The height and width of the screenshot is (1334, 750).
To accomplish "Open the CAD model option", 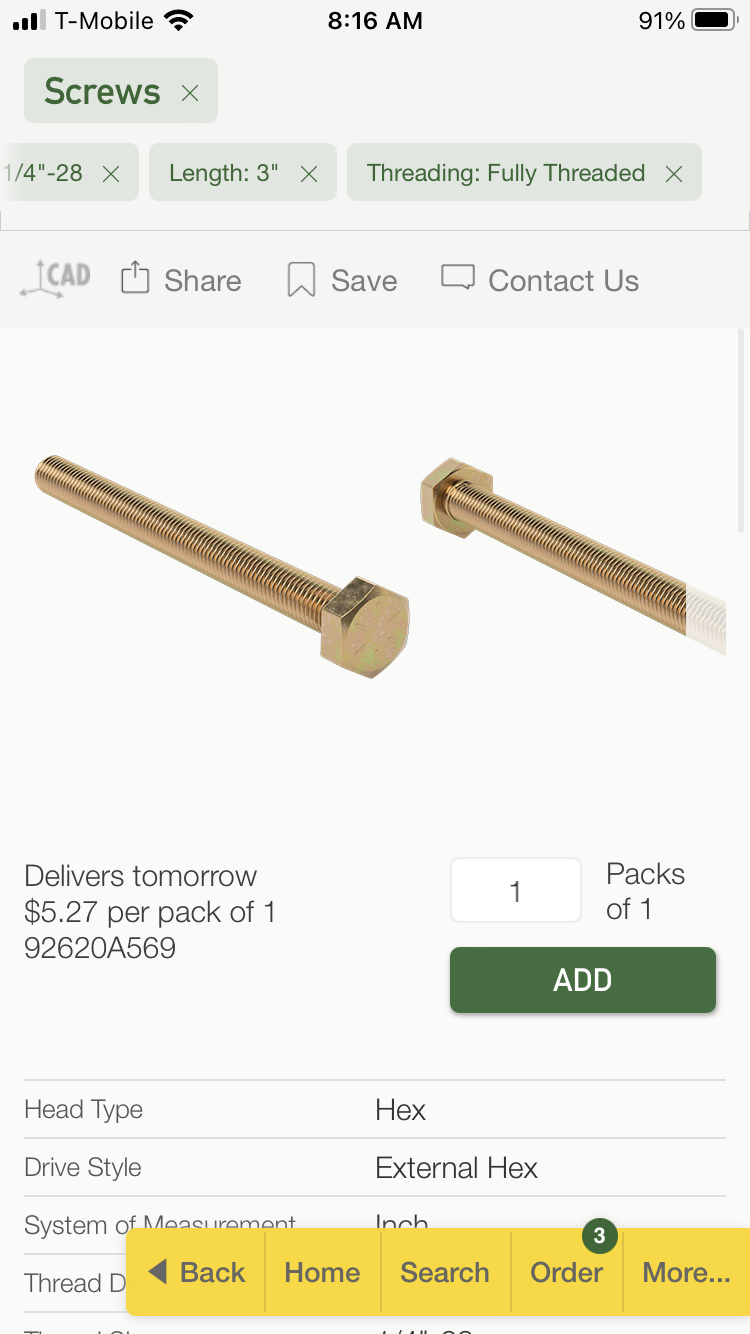I will coord(56,279).
